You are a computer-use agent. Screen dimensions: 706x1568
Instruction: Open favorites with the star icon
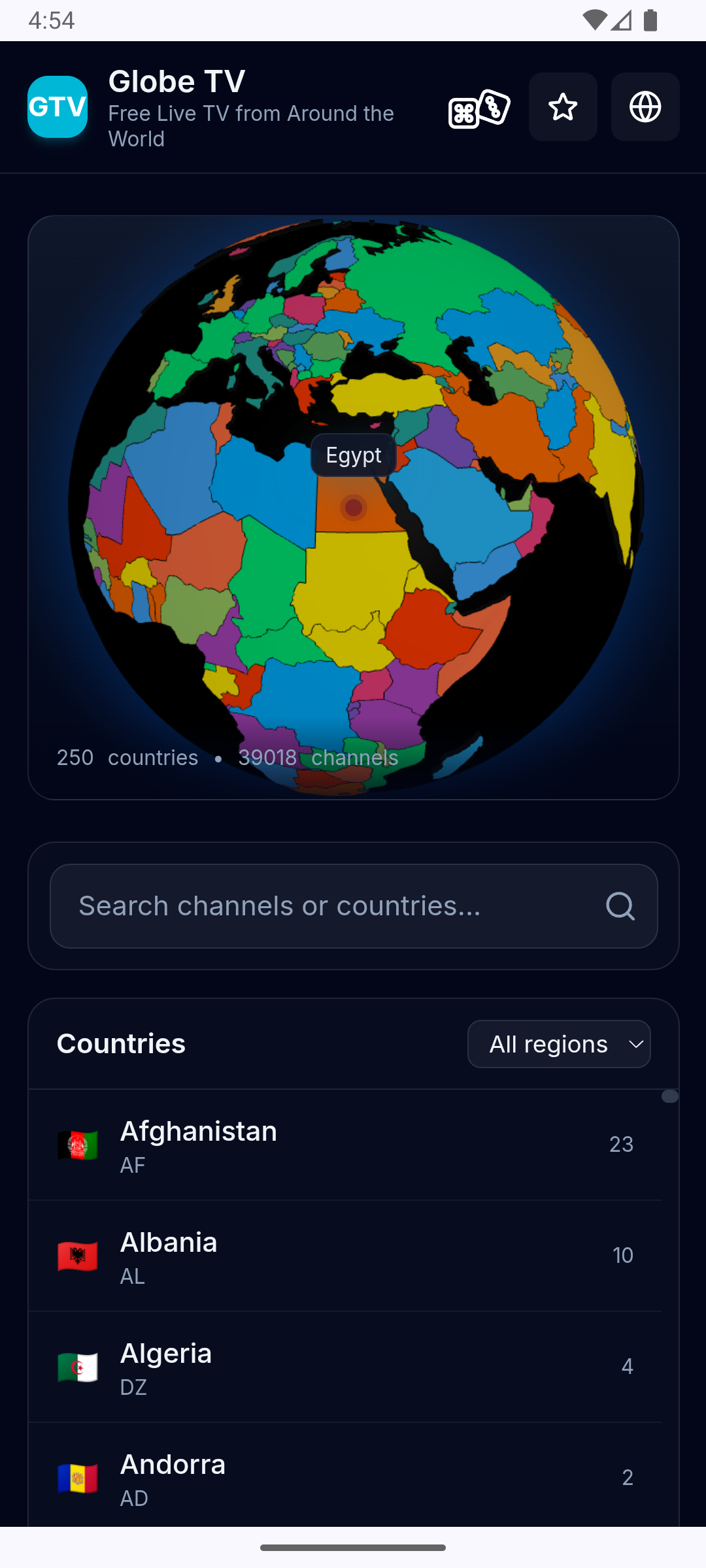563,107
